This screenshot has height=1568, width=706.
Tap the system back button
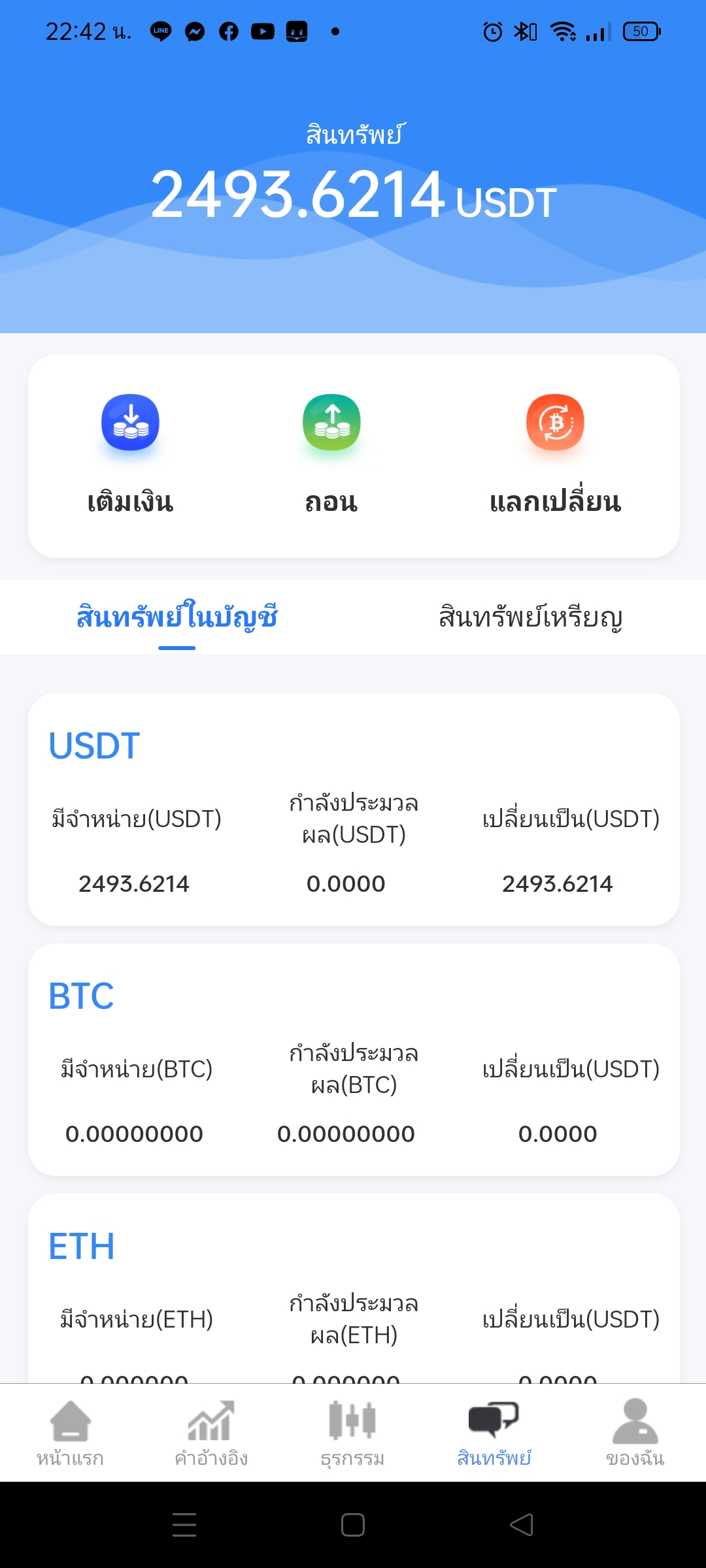coord(522,1525)
